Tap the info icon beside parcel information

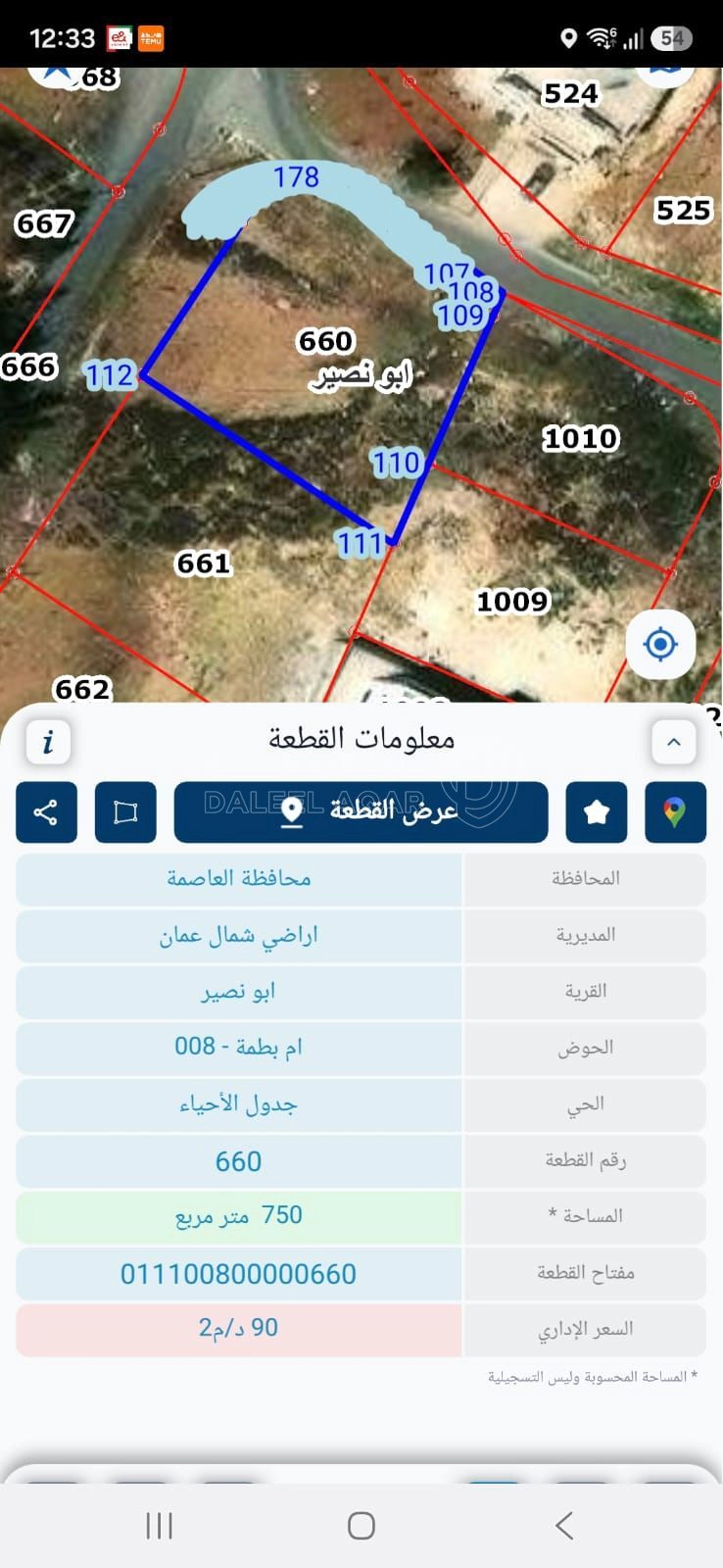coord(48,742)
